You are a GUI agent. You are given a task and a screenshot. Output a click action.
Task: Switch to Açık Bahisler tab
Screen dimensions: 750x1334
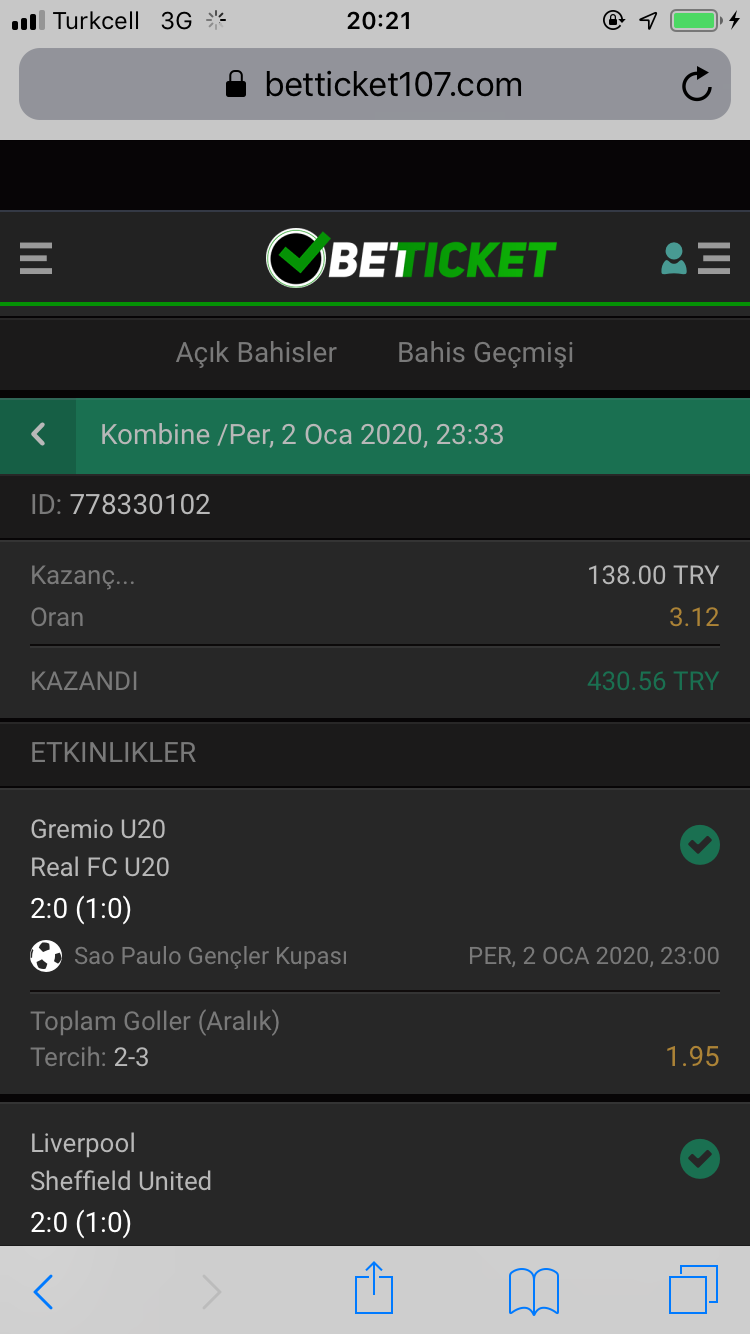[256, 353]
